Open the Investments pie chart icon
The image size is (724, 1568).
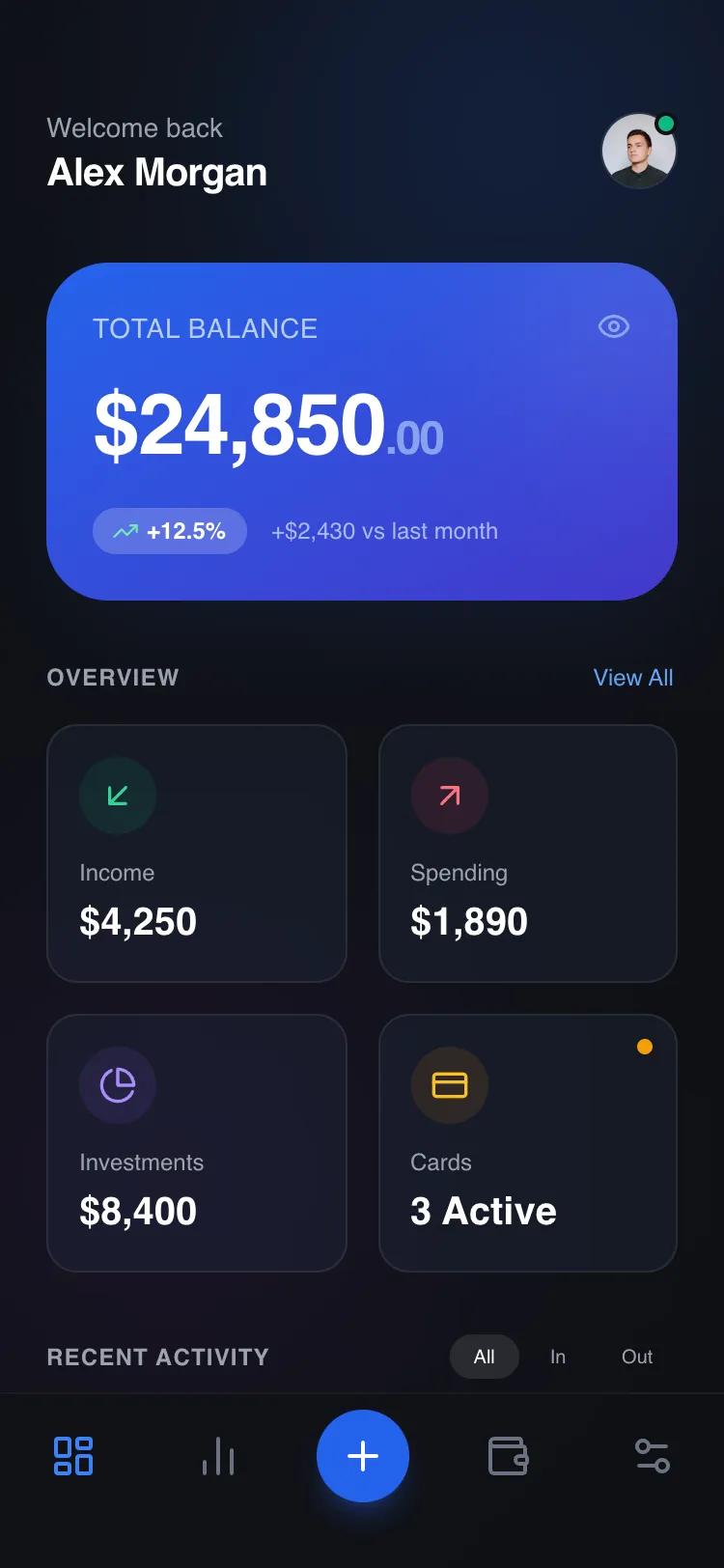117,1084
